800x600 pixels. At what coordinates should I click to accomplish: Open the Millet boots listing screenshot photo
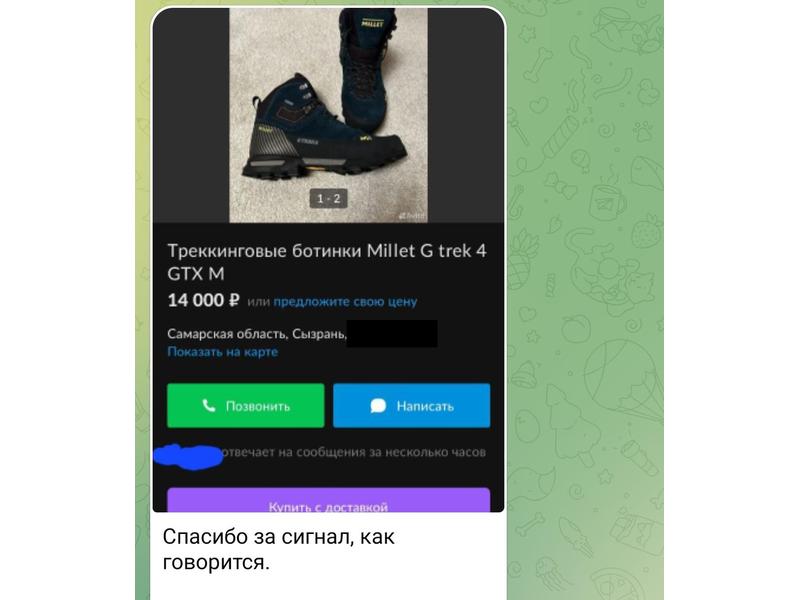click(x=328, y=260)
